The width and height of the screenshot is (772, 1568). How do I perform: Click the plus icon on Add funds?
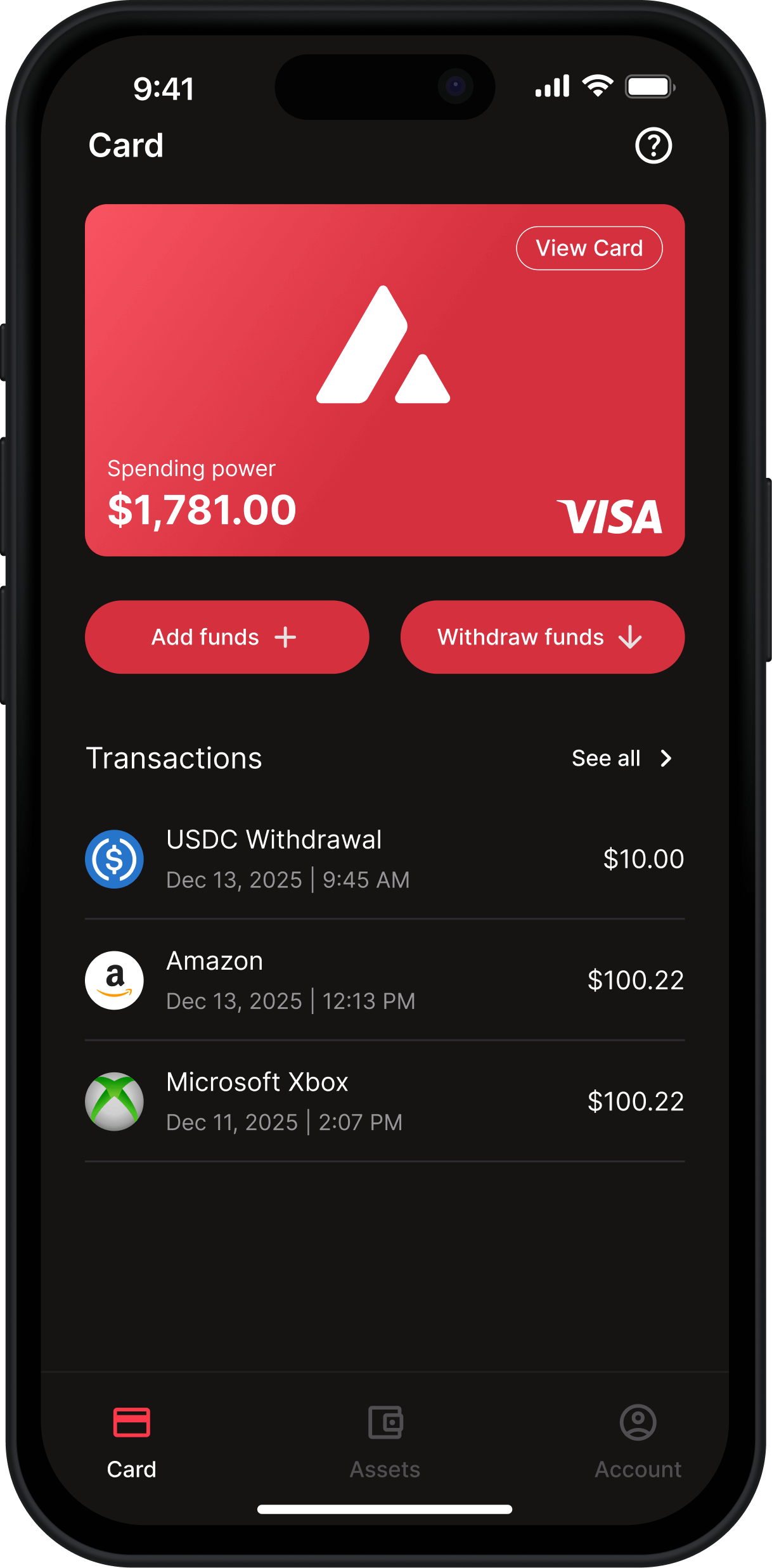pos(286,637)
